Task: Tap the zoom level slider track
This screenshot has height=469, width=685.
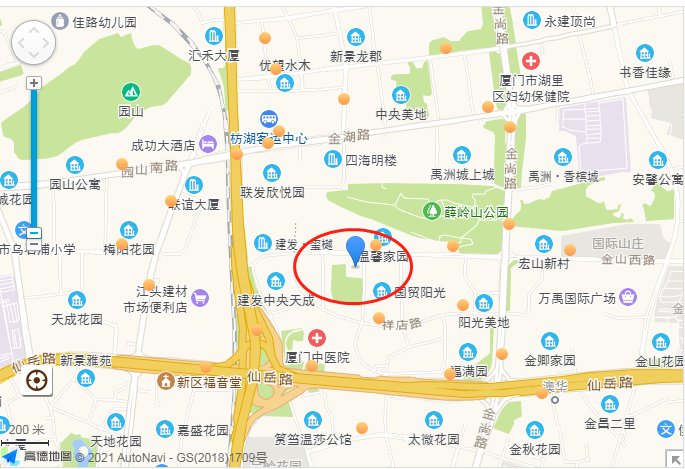Action: pos(34,160)
